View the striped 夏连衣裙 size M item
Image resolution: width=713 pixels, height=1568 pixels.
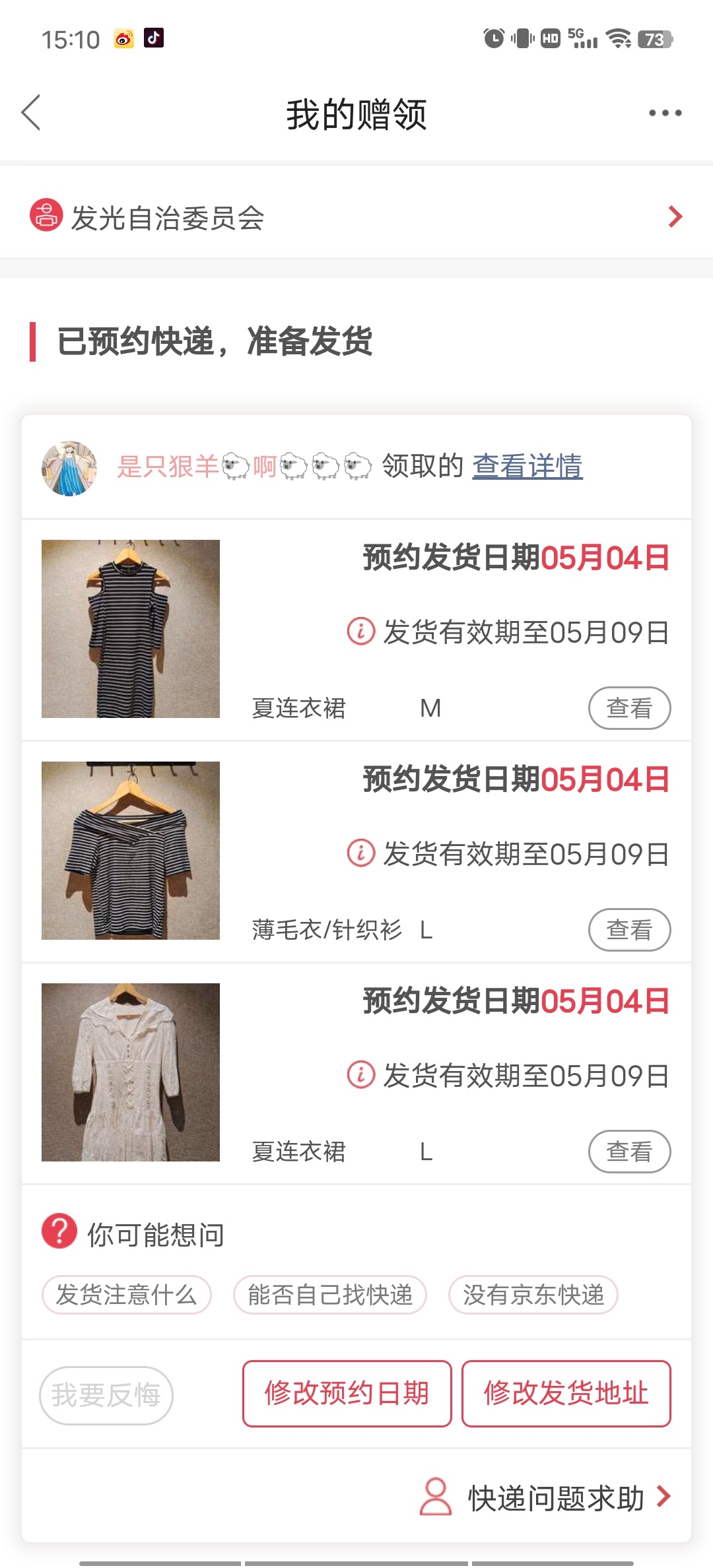628,708
